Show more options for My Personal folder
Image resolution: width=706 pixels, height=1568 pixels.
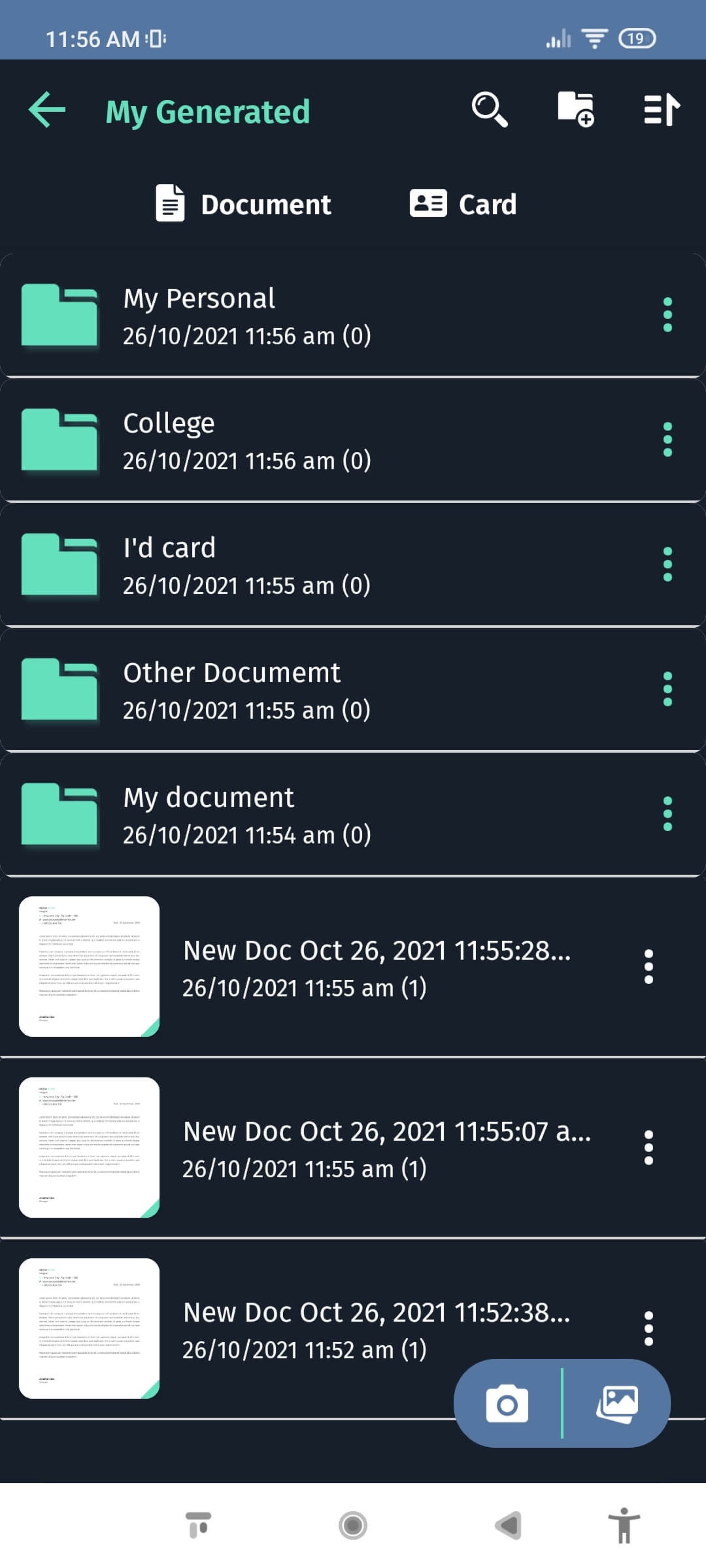[x=667, y=315]
